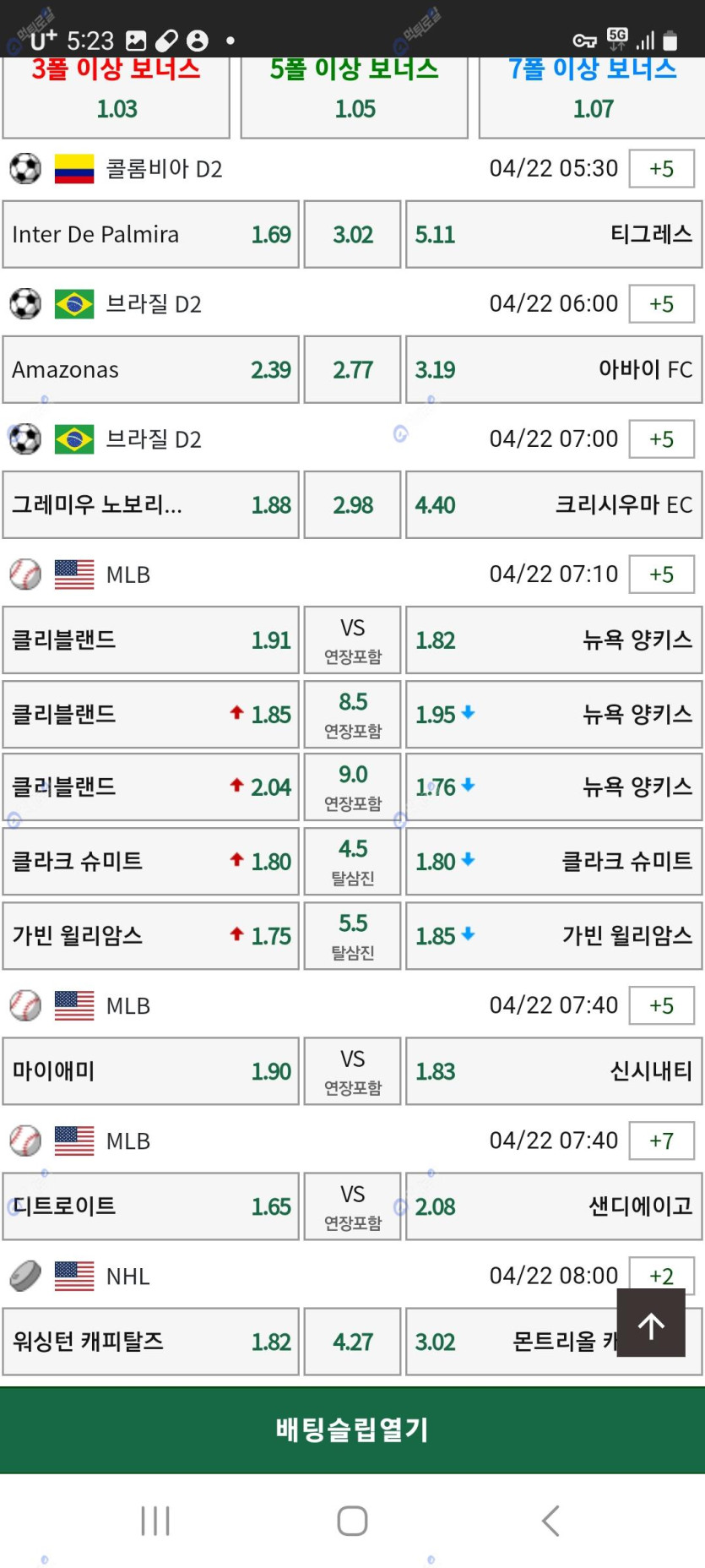
Task: Select 워싱턴 캐피탈즈 win at 1.82
Action: click(150, 1341)
